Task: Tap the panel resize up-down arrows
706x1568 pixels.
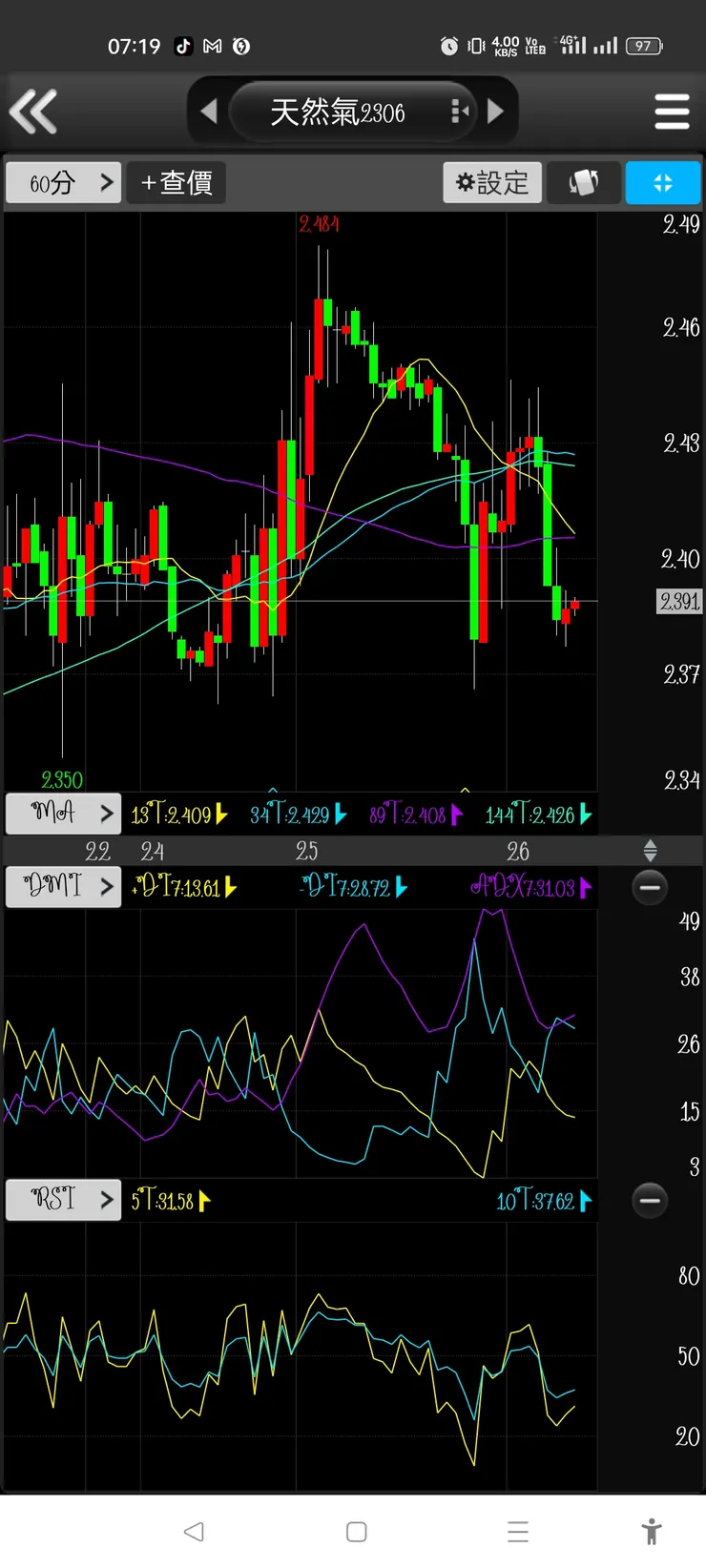Action: click(x=650, y=850)
